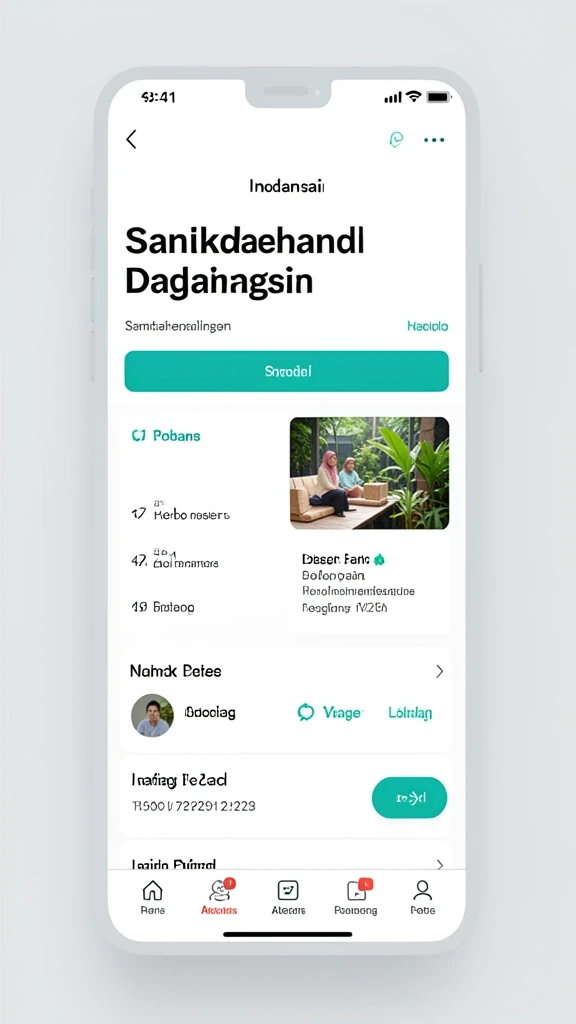Image resolution: width=576 pixels, height=1024 pixels.
Task: Open the Paonong tab with badge
Action: 356,897
